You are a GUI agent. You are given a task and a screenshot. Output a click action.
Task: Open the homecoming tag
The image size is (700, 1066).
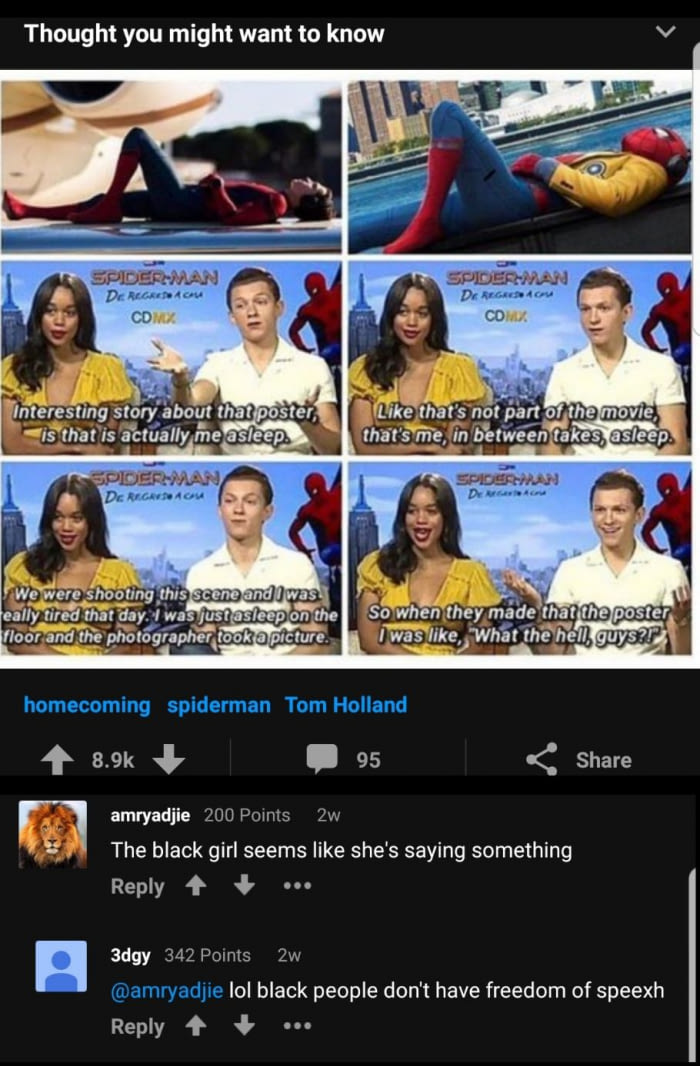(87, 705)
